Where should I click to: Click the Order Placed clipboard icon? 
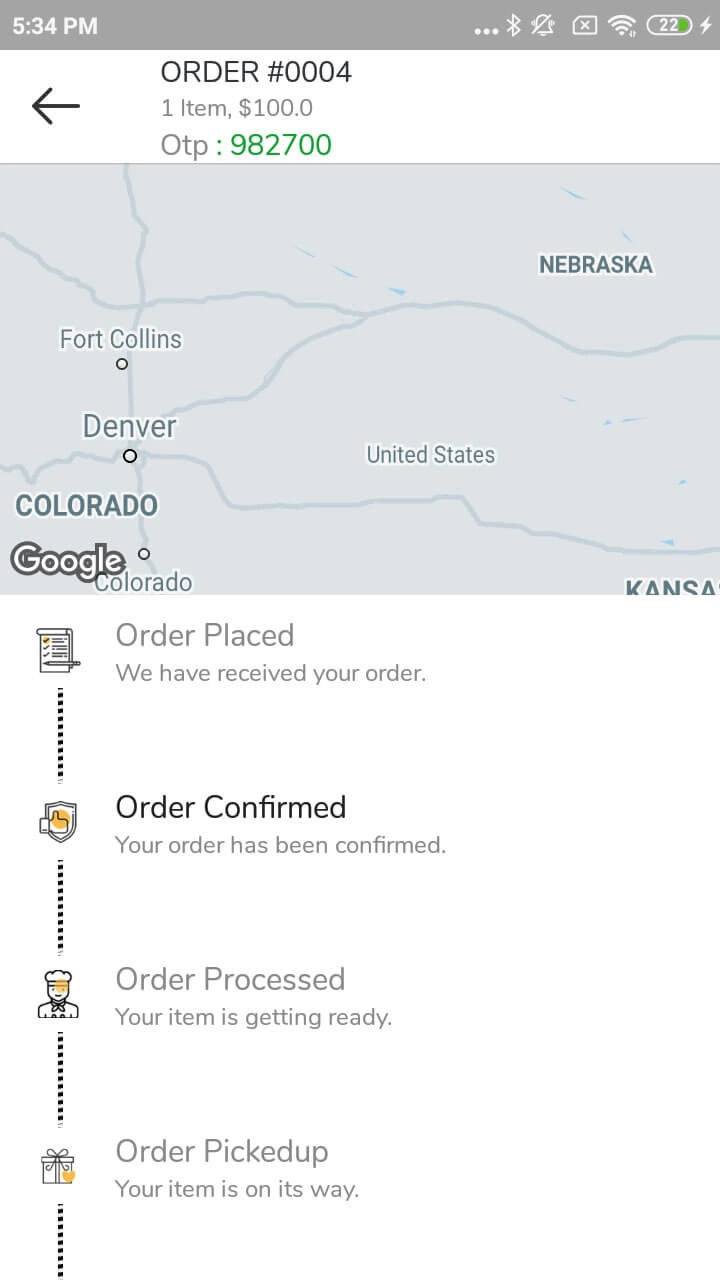tap(57, 648)
